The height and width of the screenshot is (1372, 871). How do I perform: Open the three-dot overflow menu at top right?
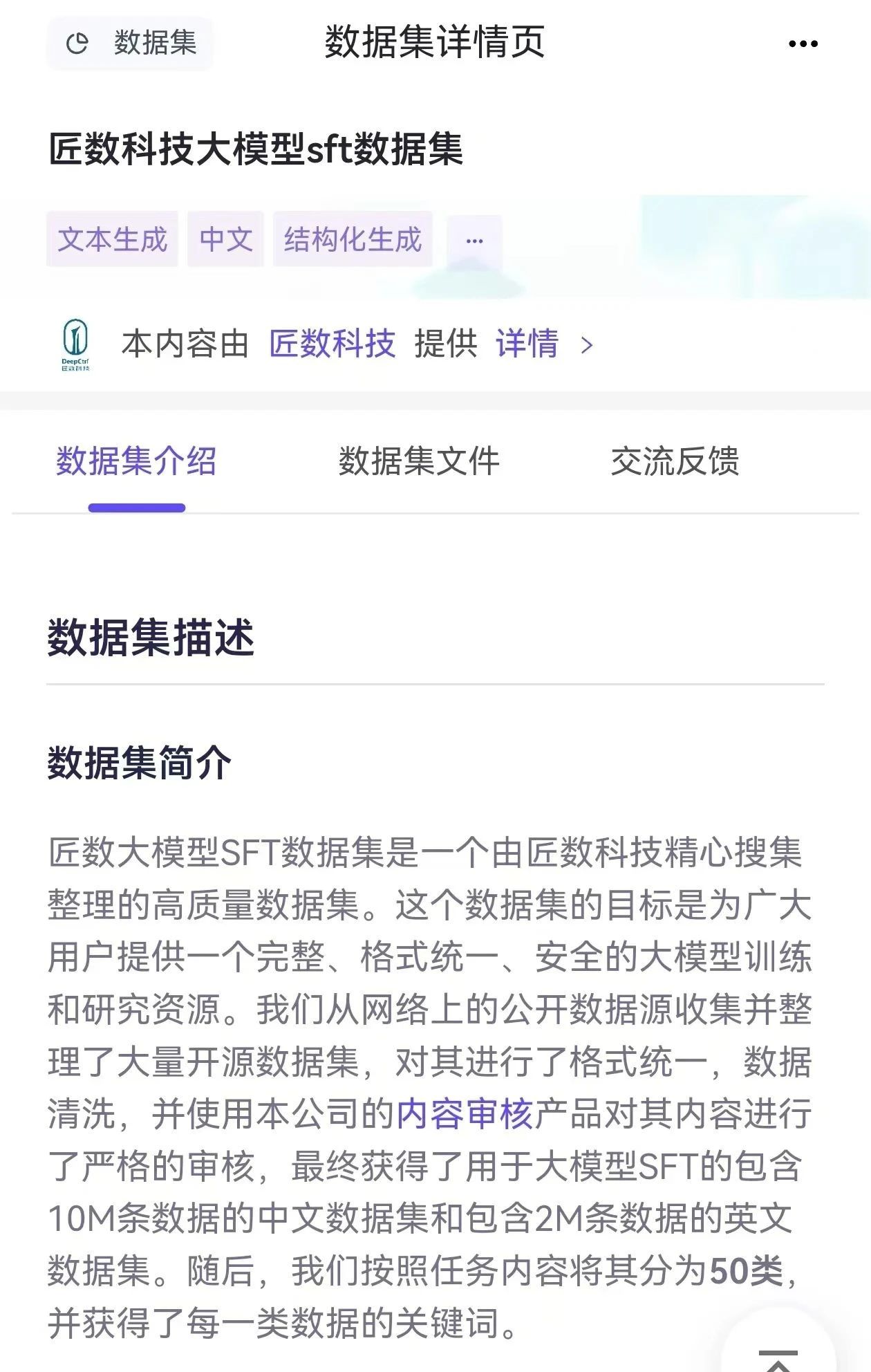pyautogui.click(x=800, y=44)
